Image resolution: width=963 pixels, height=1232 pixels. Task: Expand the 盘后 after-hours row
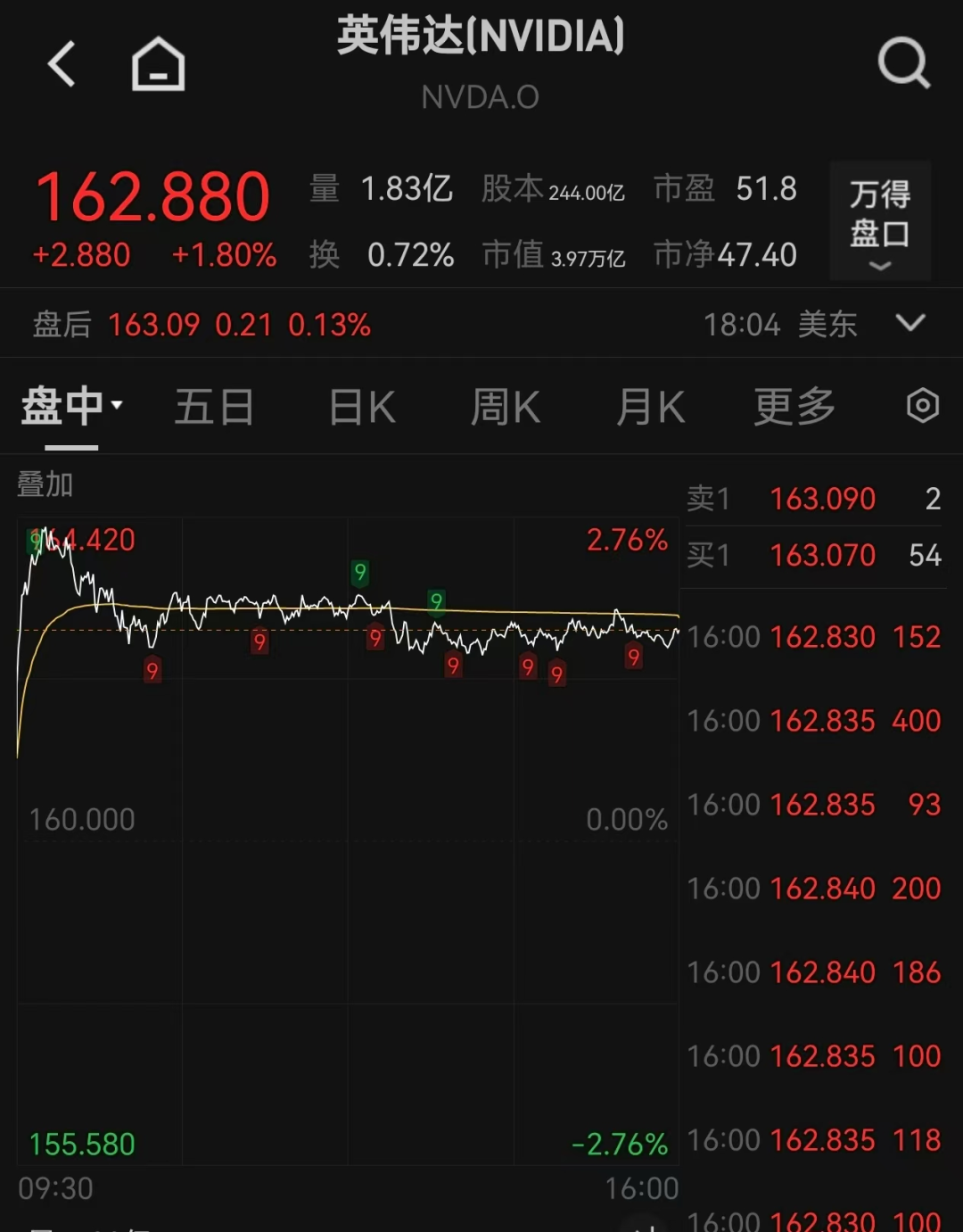coord(910,323)
